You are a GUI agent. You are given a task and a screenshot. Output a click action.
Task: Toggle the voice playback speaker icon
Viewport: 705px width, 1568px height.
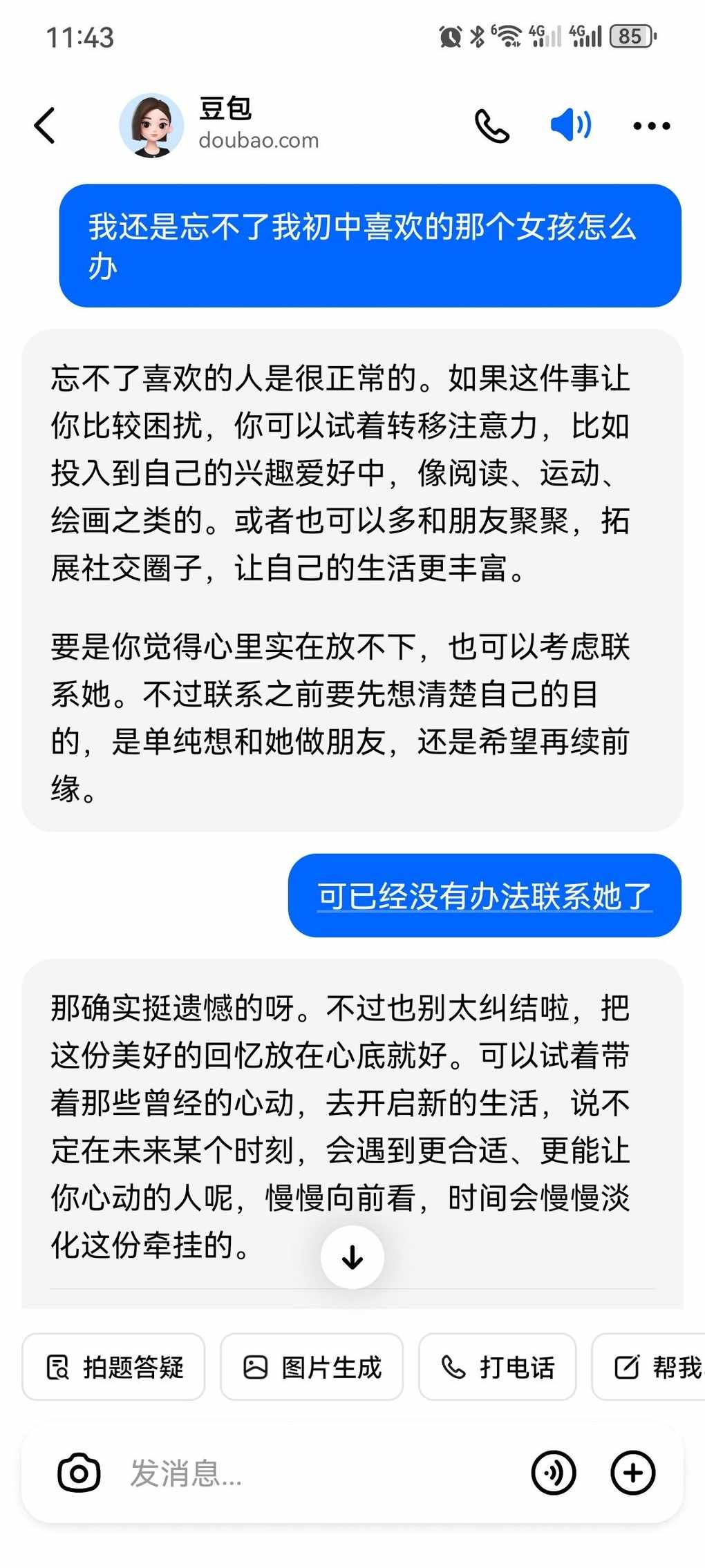point(570,125)
